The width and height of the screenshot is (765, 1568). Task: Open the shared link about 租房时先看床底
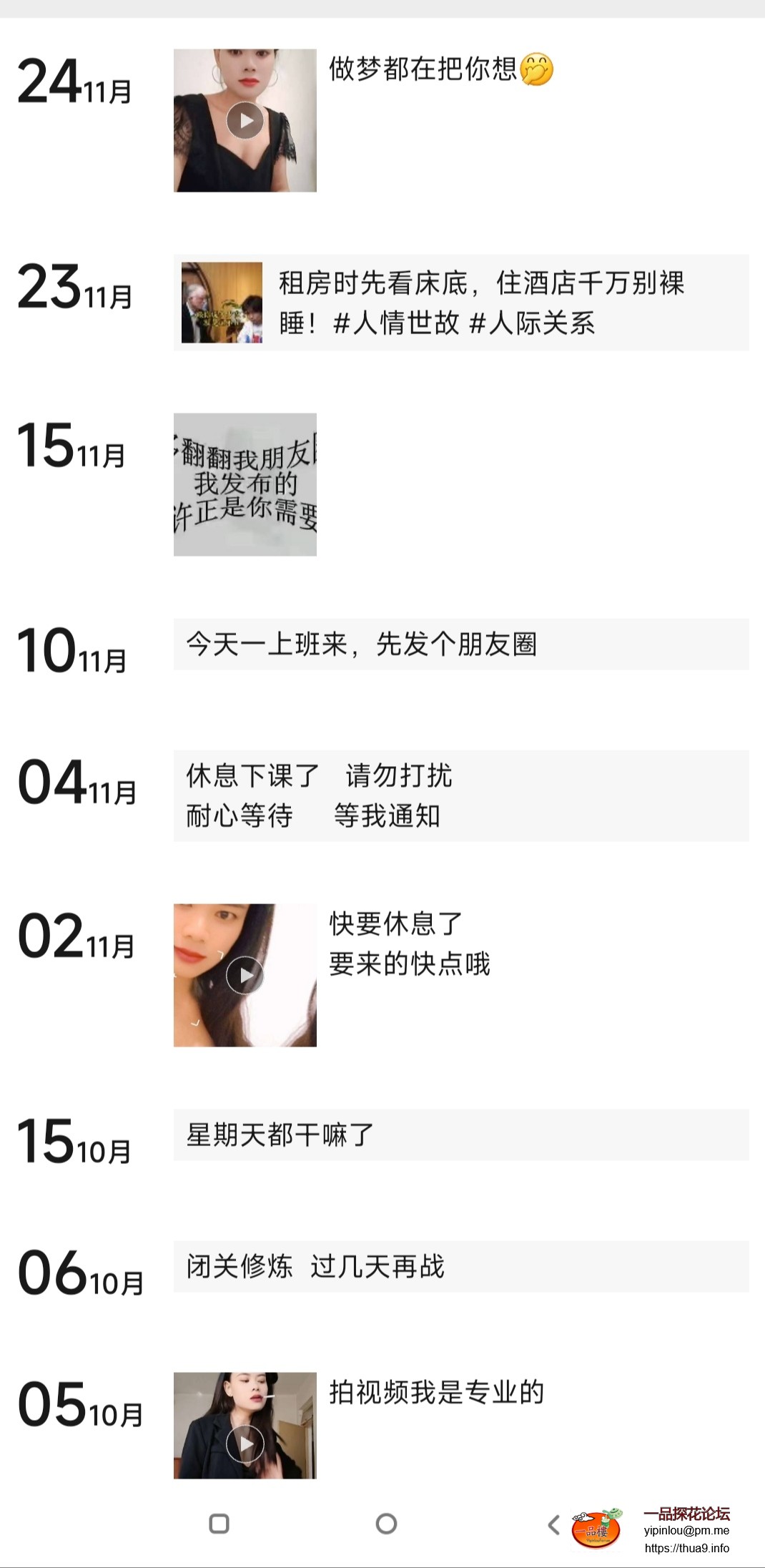click(461, 303)
